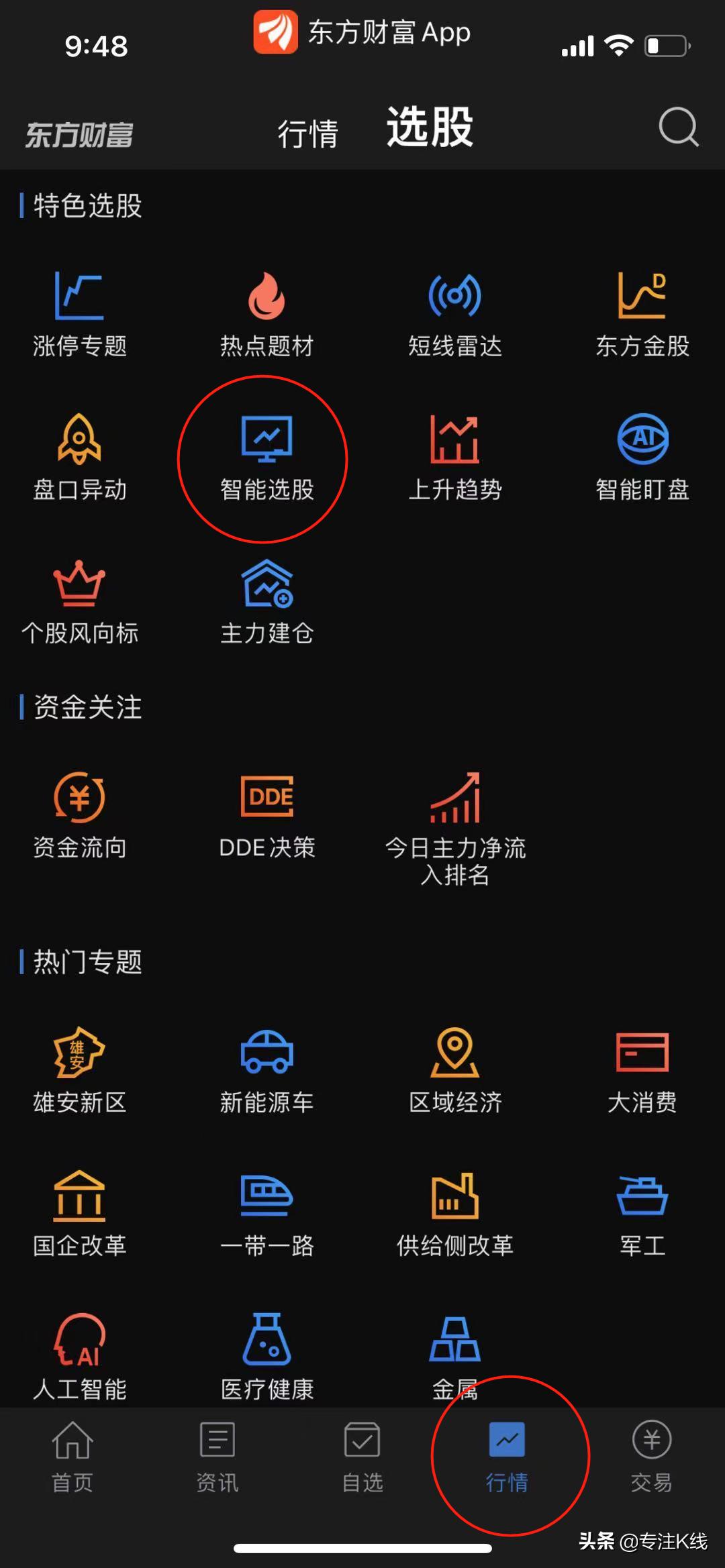
Task: Open the 热点题材 hot themes flame icon
Action: pos(266,309)
